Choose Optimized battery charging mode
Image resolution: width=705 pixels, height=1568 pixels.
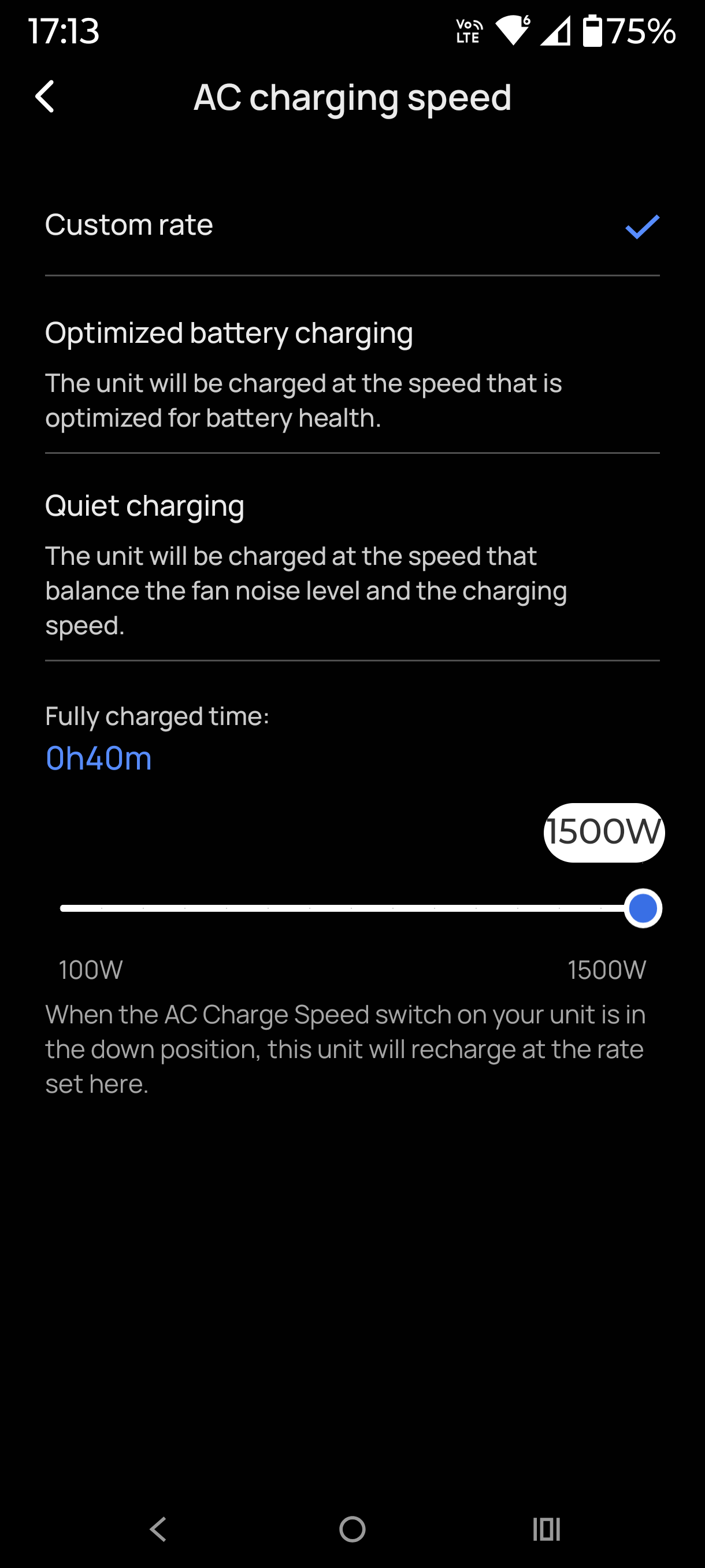pyautogui.click(x=351, y=372)
